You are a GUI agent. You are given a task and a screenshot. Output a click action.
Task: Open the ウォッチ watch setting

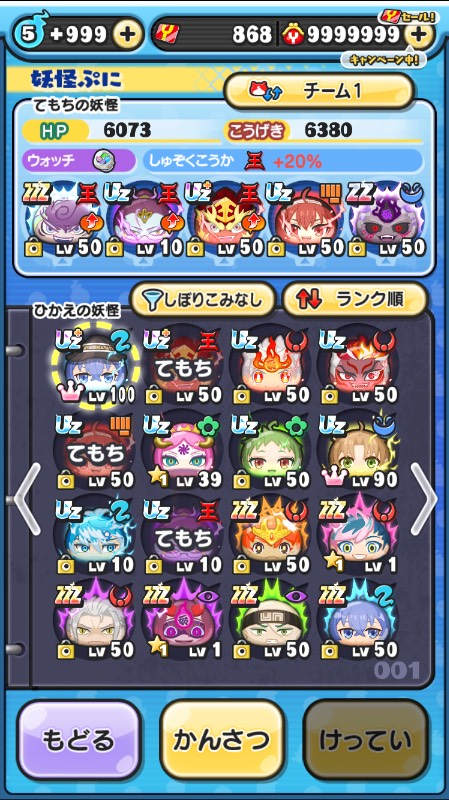coord(79,161)
